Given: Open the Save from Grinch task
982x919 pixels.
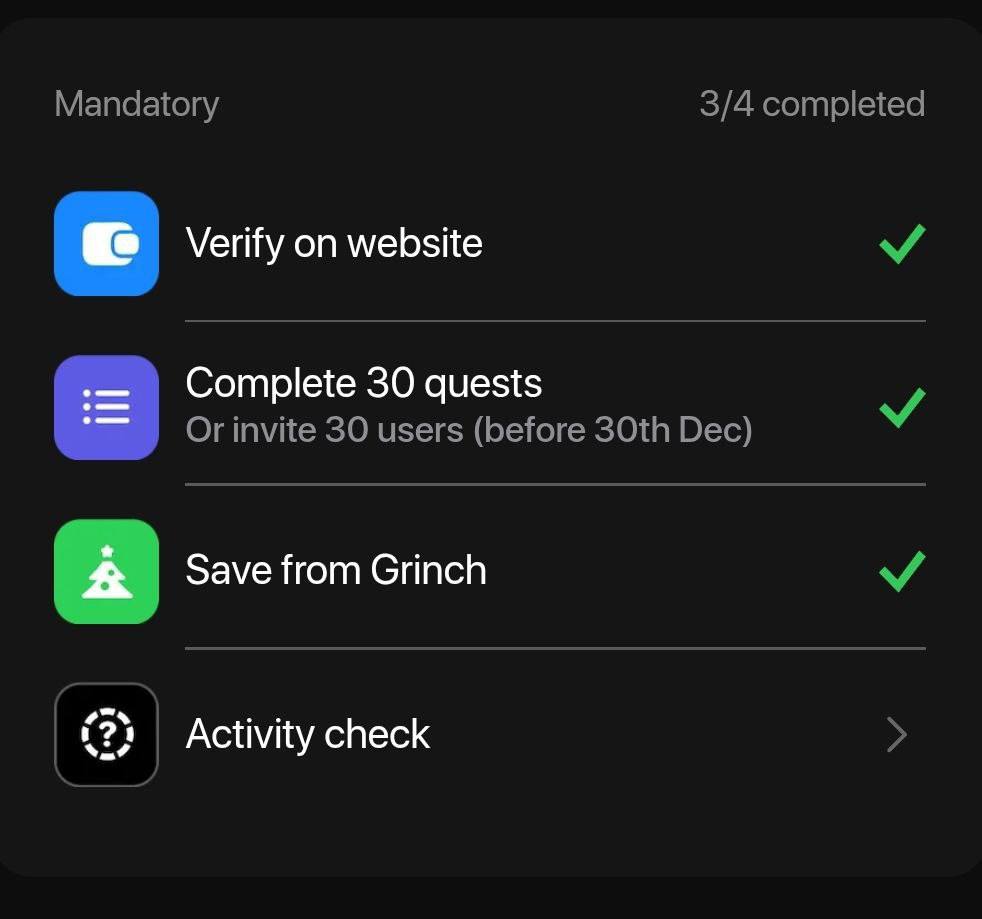Looking at the screenshot, I should (x=336, y=571).
